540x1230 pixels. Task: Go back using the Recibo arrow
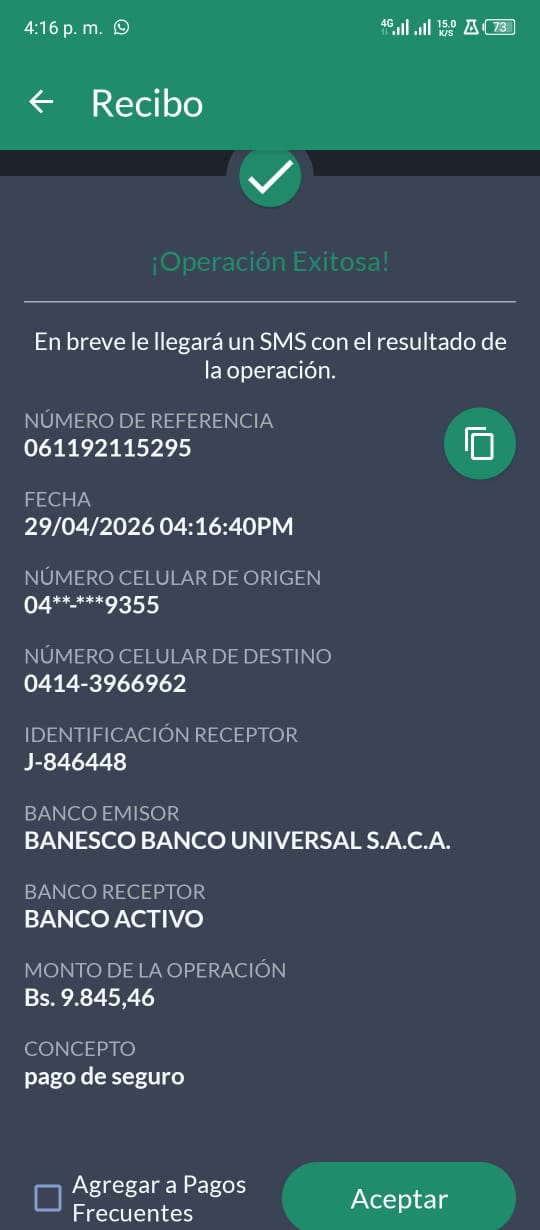point(41,102)
